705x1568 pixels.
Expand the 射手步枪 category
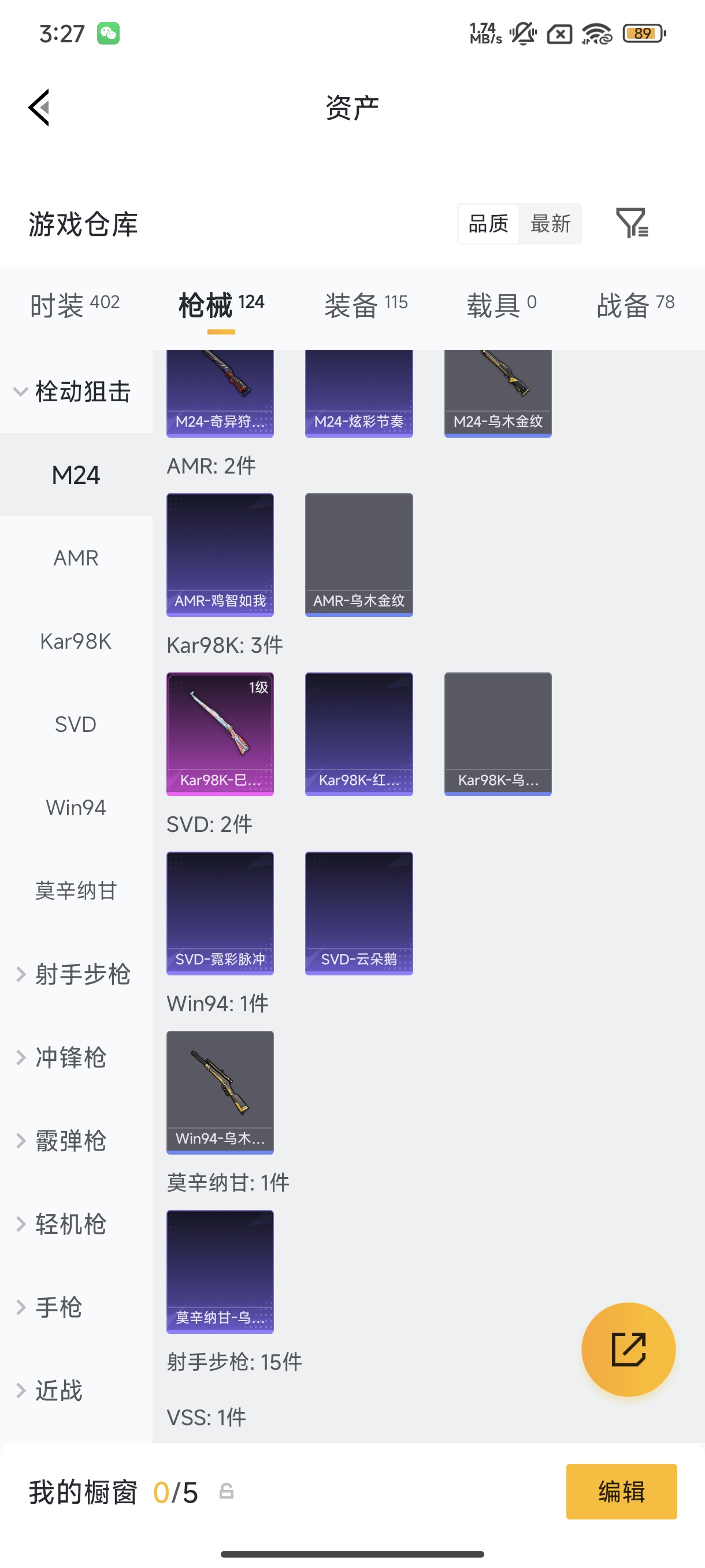click(x=83, y=974)
